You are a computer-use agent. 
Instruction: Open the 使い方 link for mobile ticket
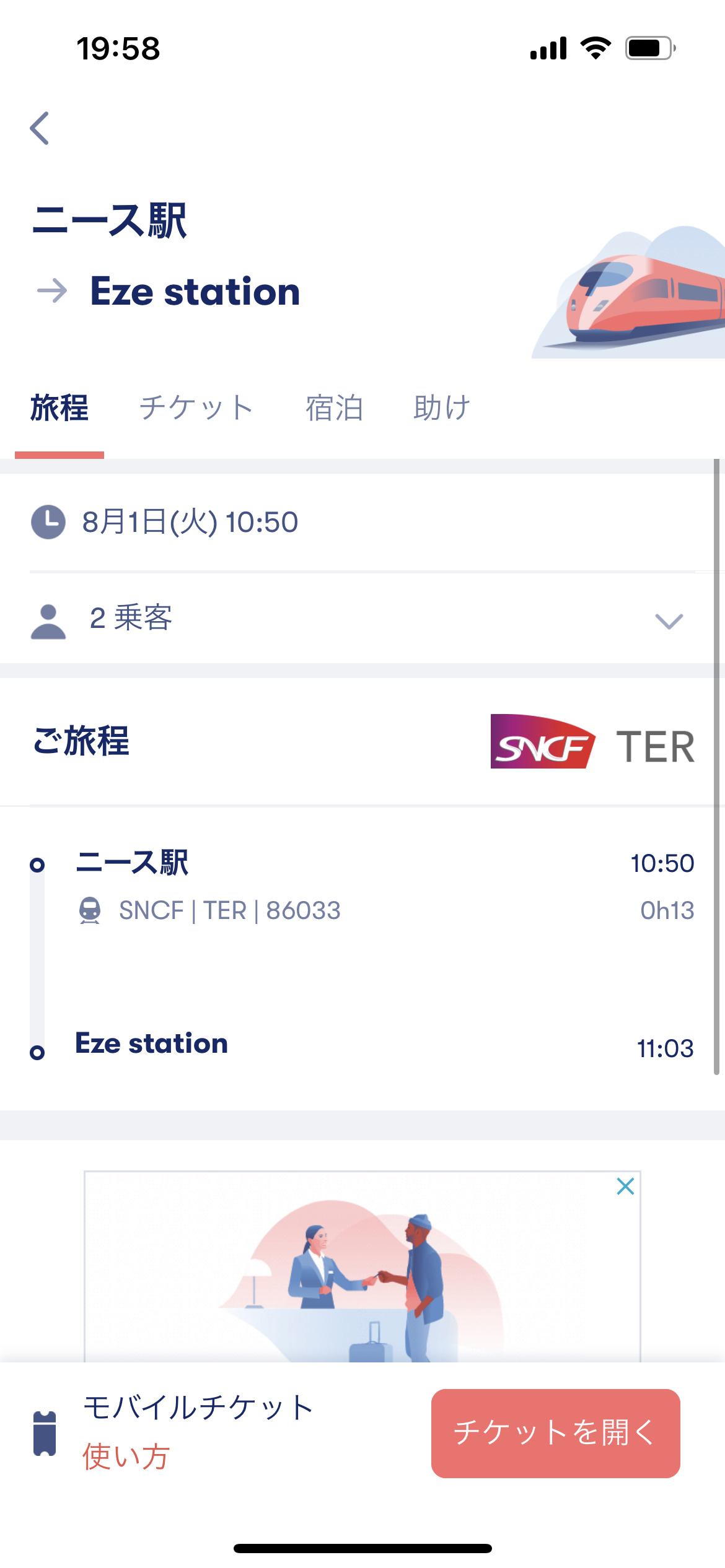pyautogui.click(x=126, y=1456)
